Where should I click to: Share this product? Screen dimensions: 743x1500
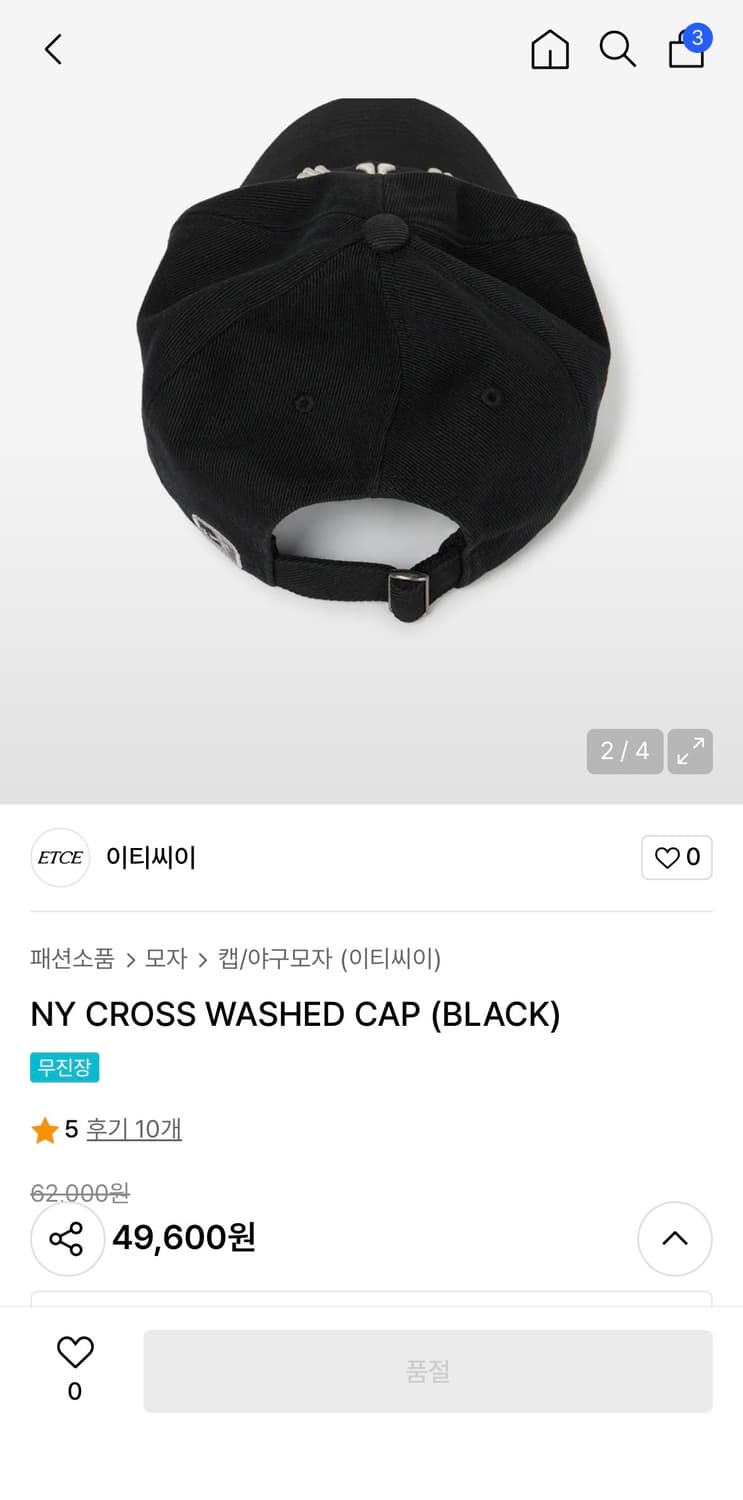(67, 1238)
